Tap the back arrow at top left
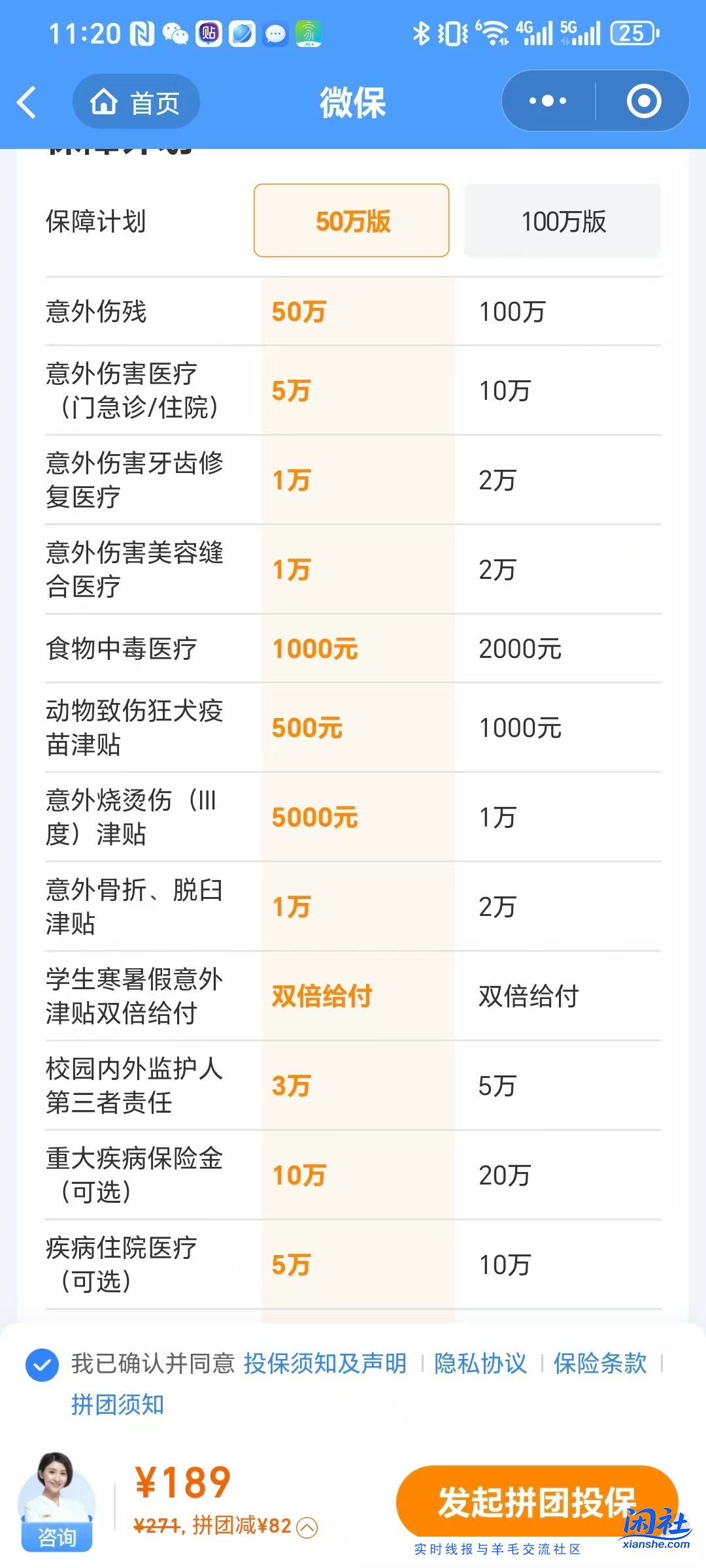Screen dimensions: 706x1568 tap(26, 102)
